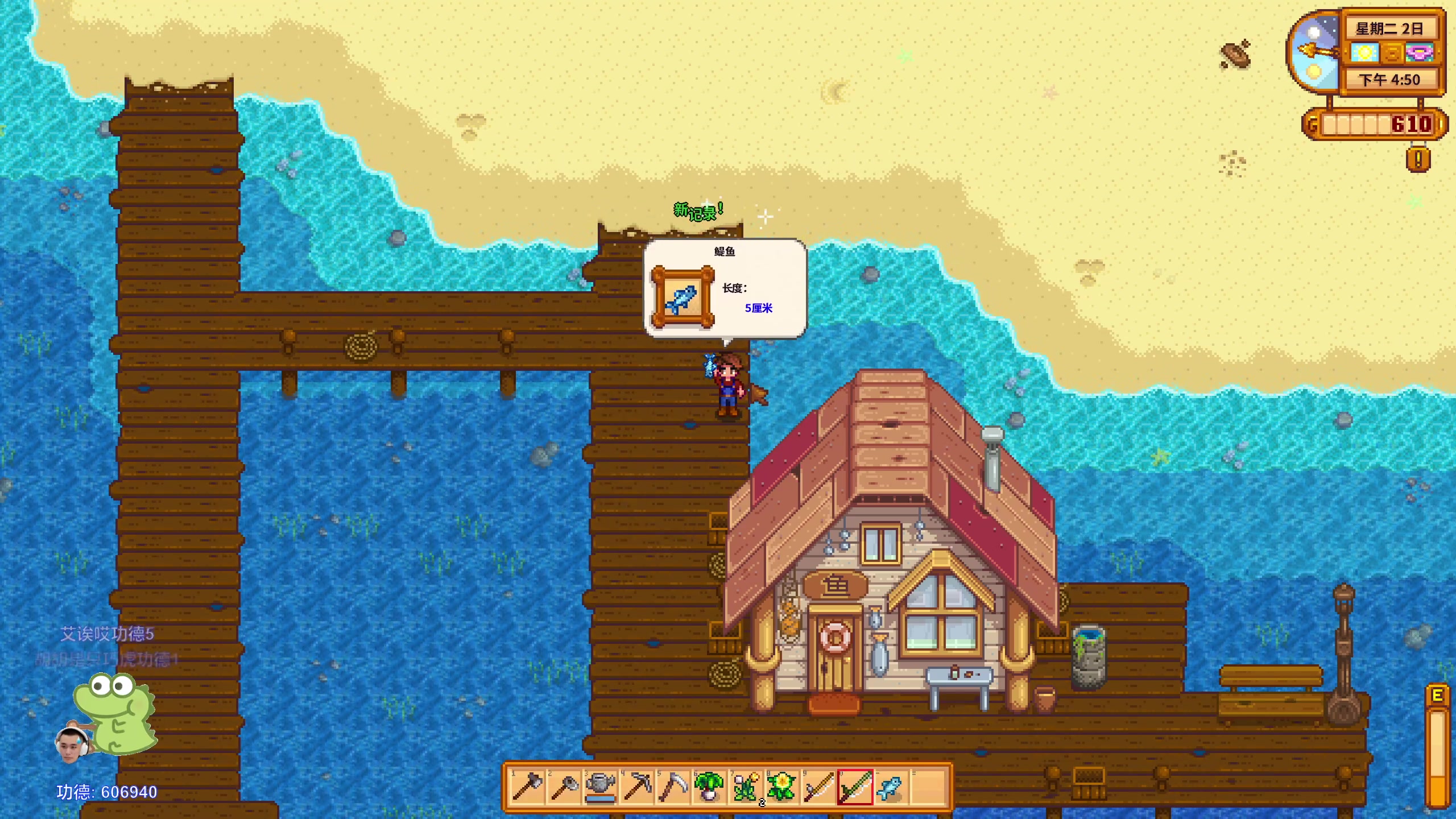Select the blue fish in the hotbar
The image size is (1456, 819).
coord(891,787)
